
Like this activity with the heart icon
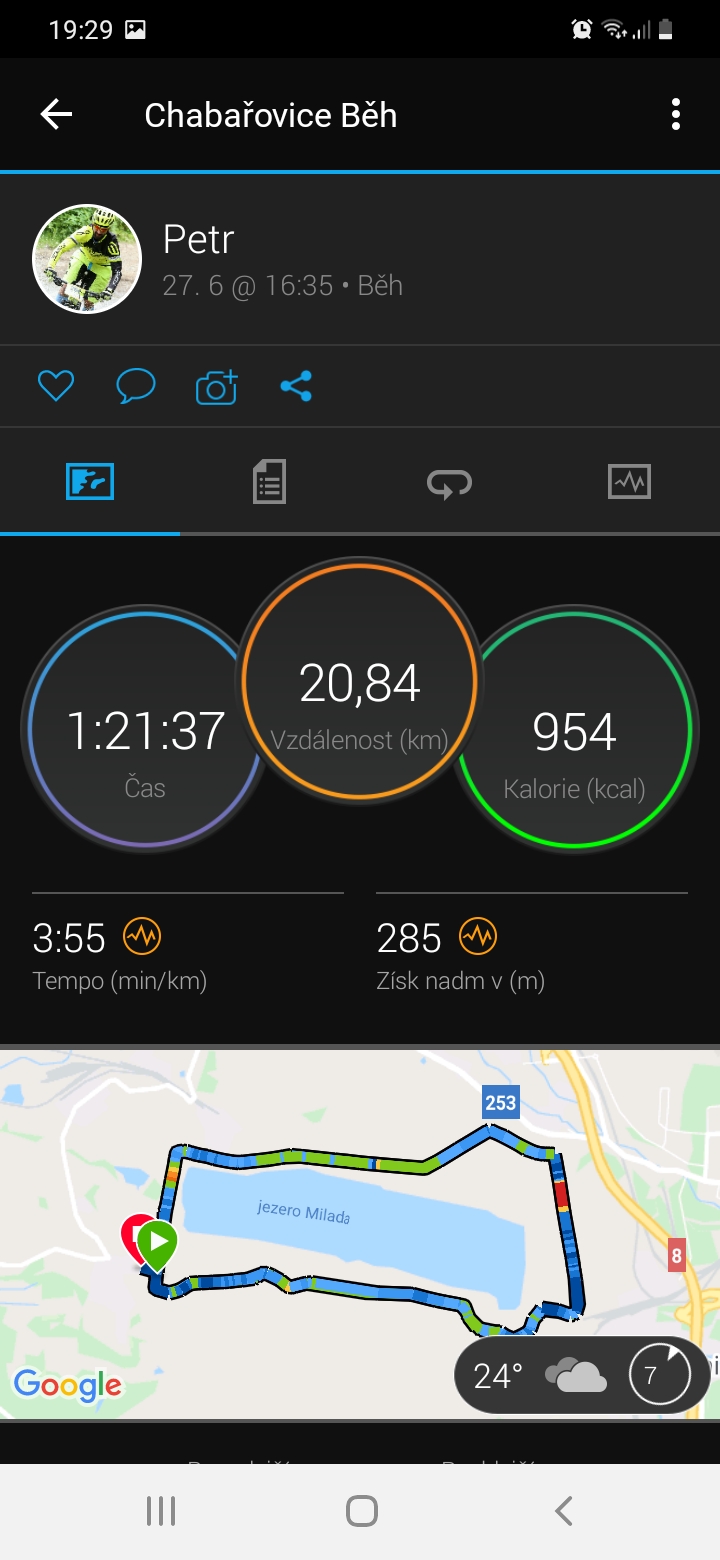tap(56, 386)
